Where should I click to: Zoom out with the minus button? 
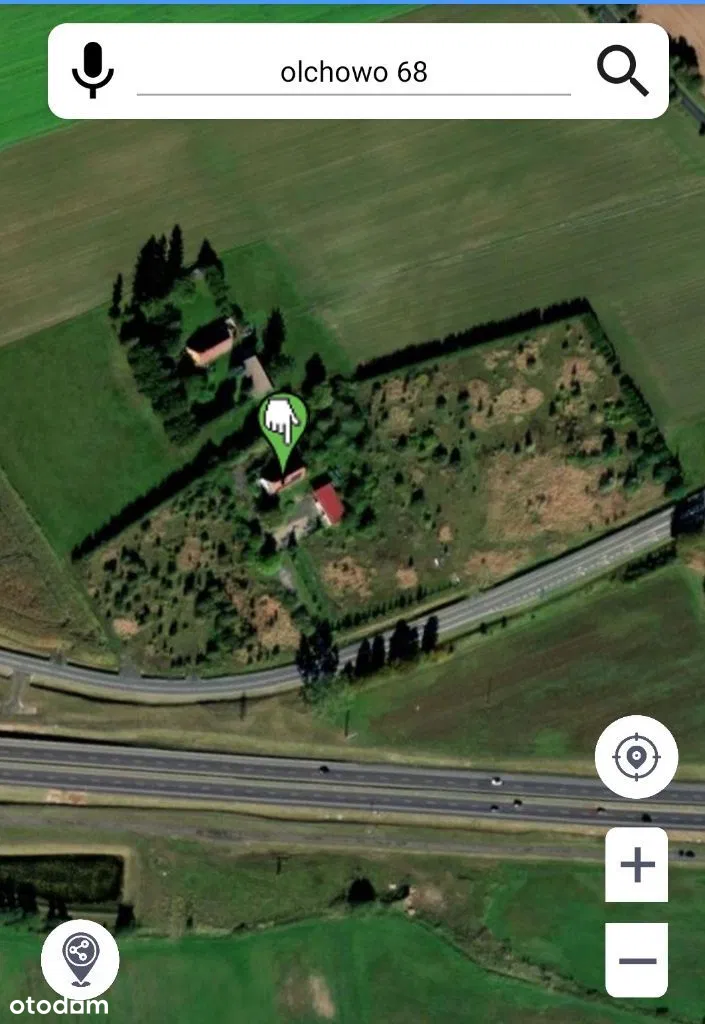636,960
